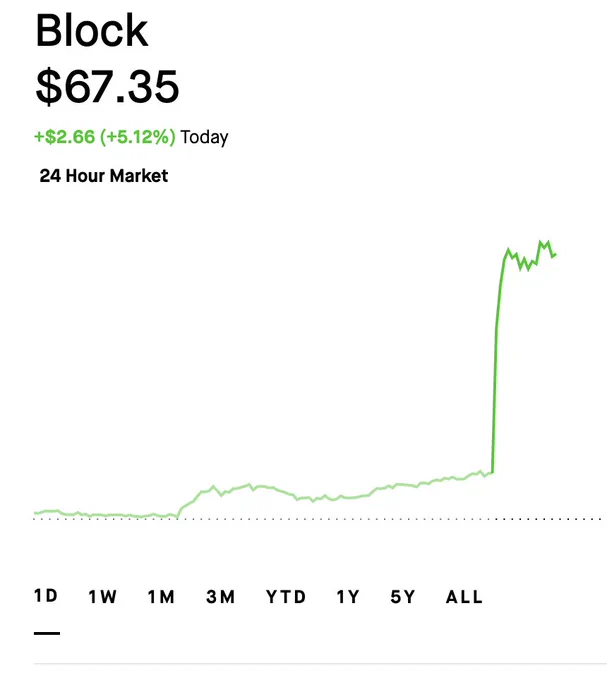
Task: Switch chart to 1W range
Action: pos(102,597)
